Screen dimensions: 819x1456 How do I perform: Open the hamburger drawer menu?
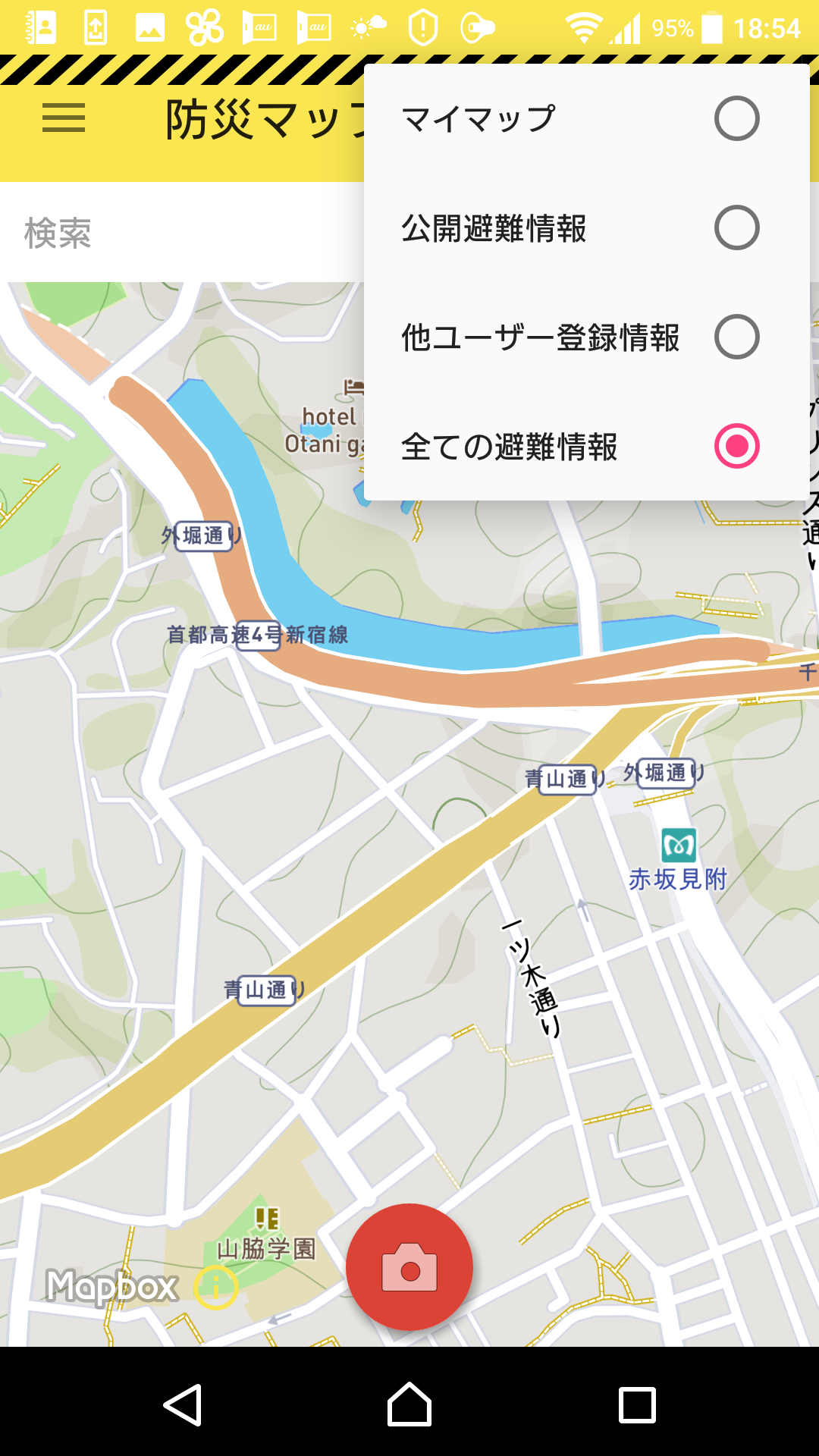point(64,119)
